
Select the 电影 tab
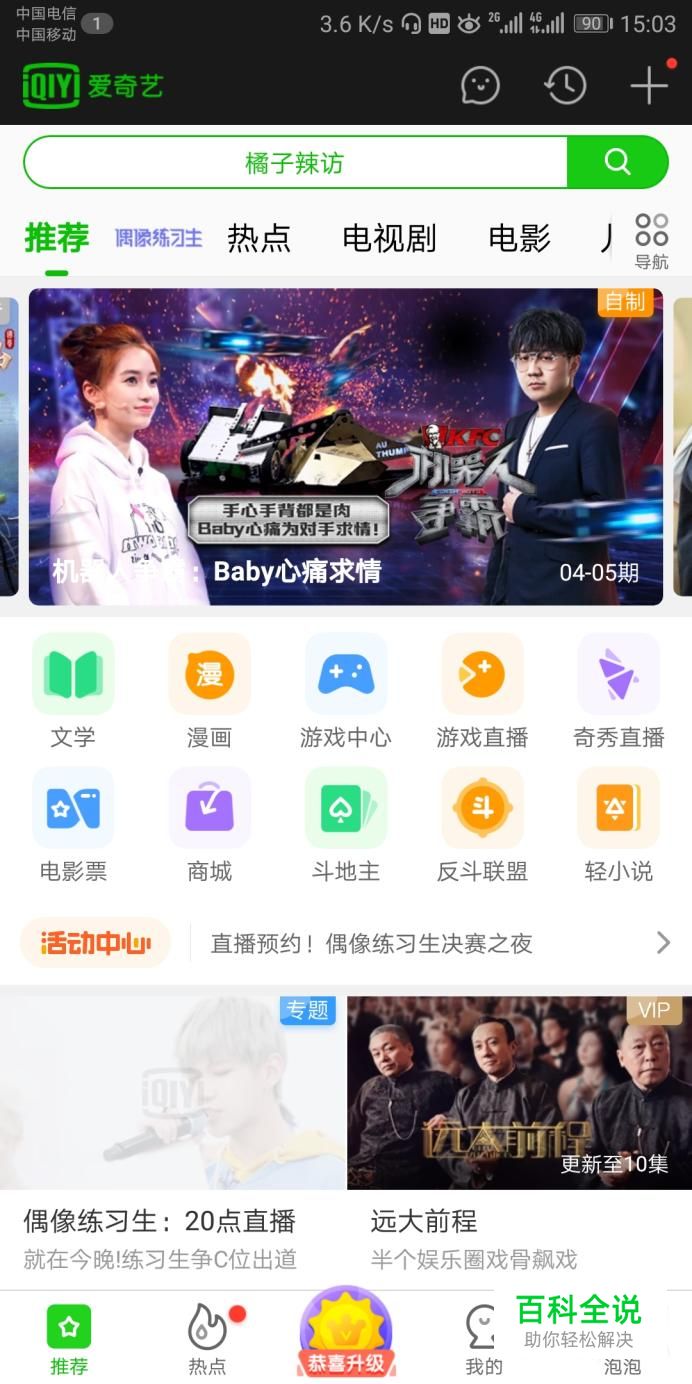click(x=519, y=238)
